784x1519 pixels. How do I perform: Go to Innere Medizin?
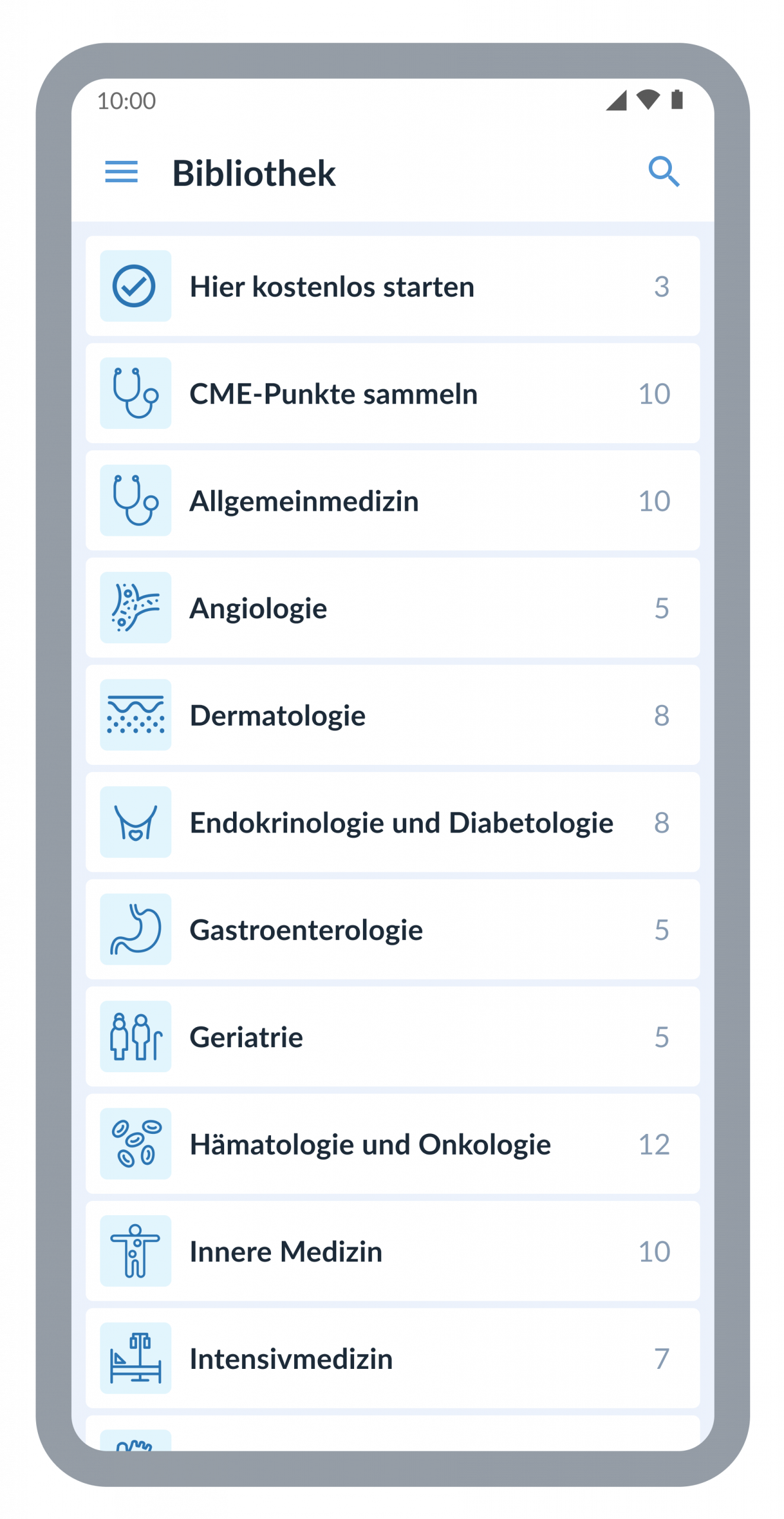[391, 1251]
